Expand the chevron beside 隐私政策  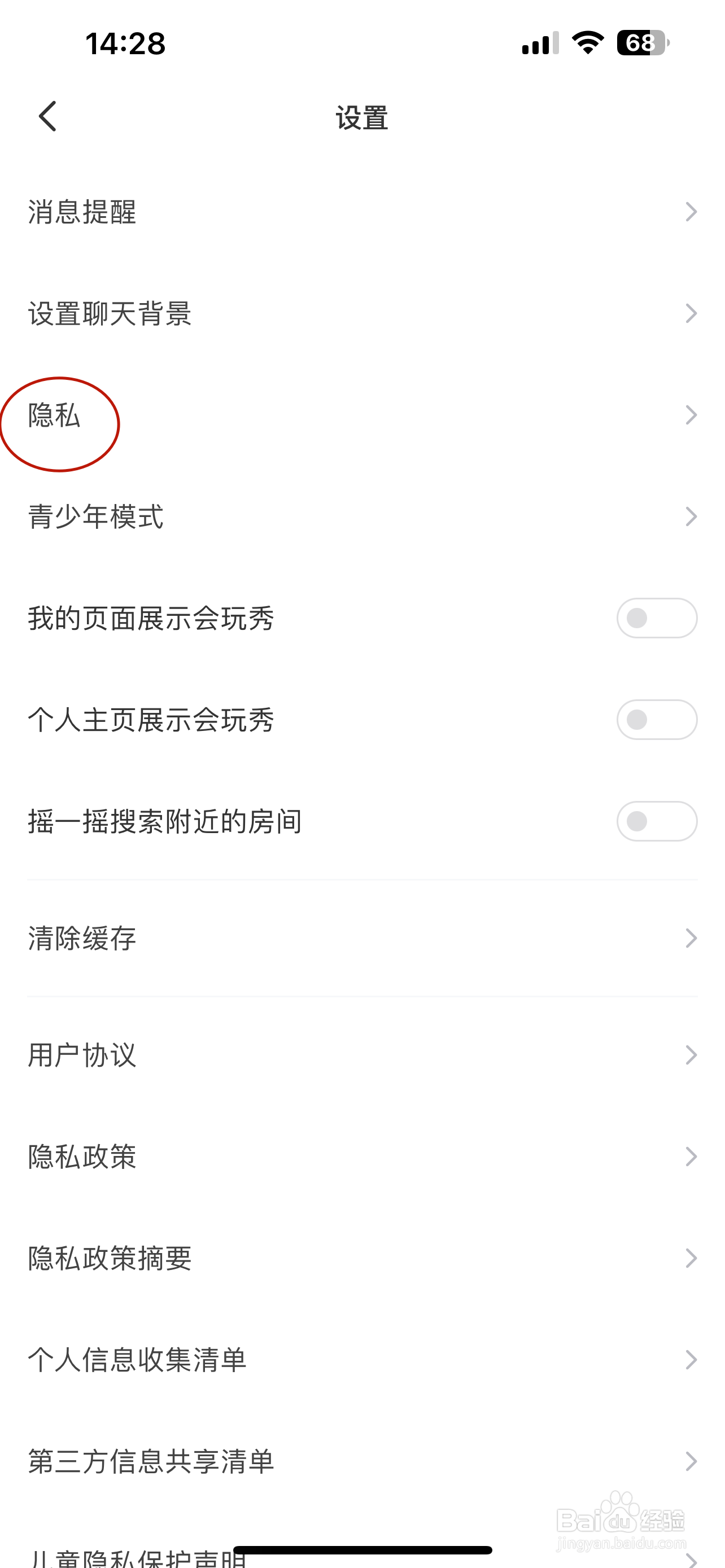(x=691, y=1155)
